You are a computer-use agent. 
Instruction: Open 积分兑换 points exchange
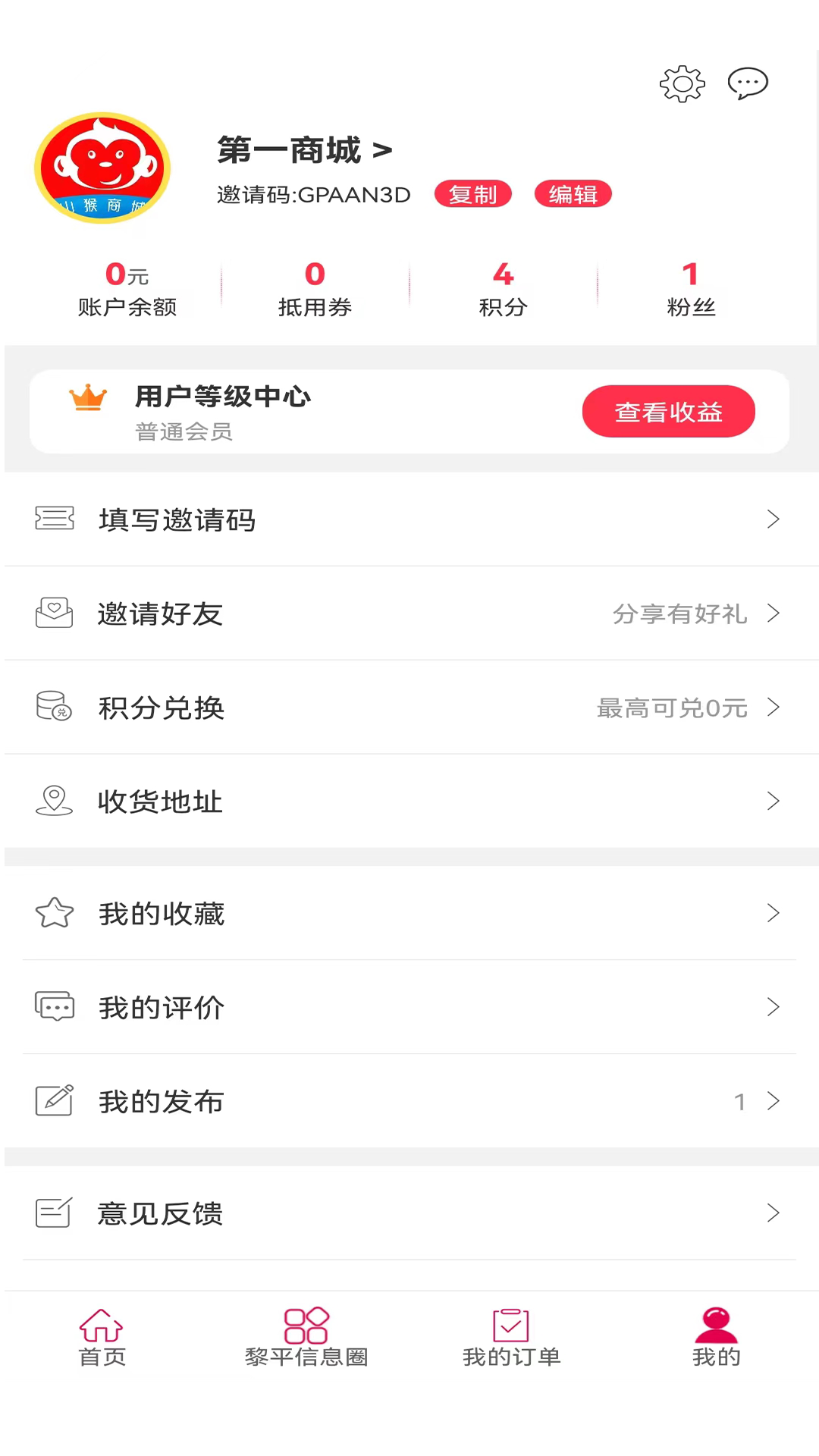pyautogui.click(x=409, y=708)
